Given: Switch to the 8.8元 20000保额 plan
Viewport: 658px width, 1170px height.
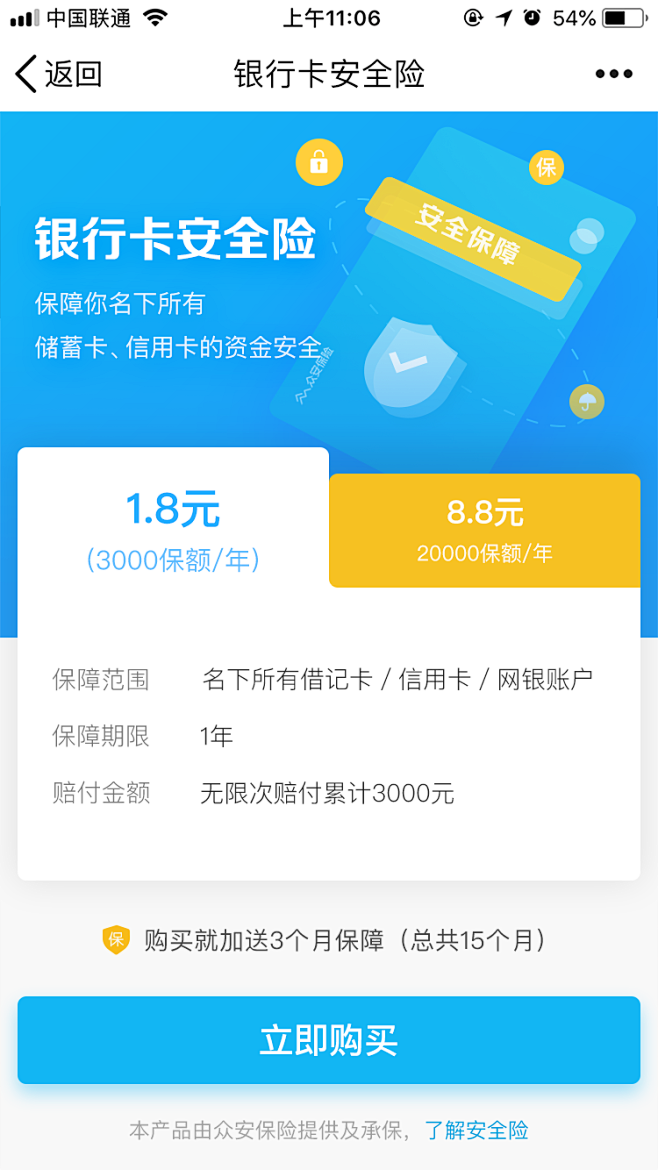Looking at the screenshot, I should (x=484, y=530).
